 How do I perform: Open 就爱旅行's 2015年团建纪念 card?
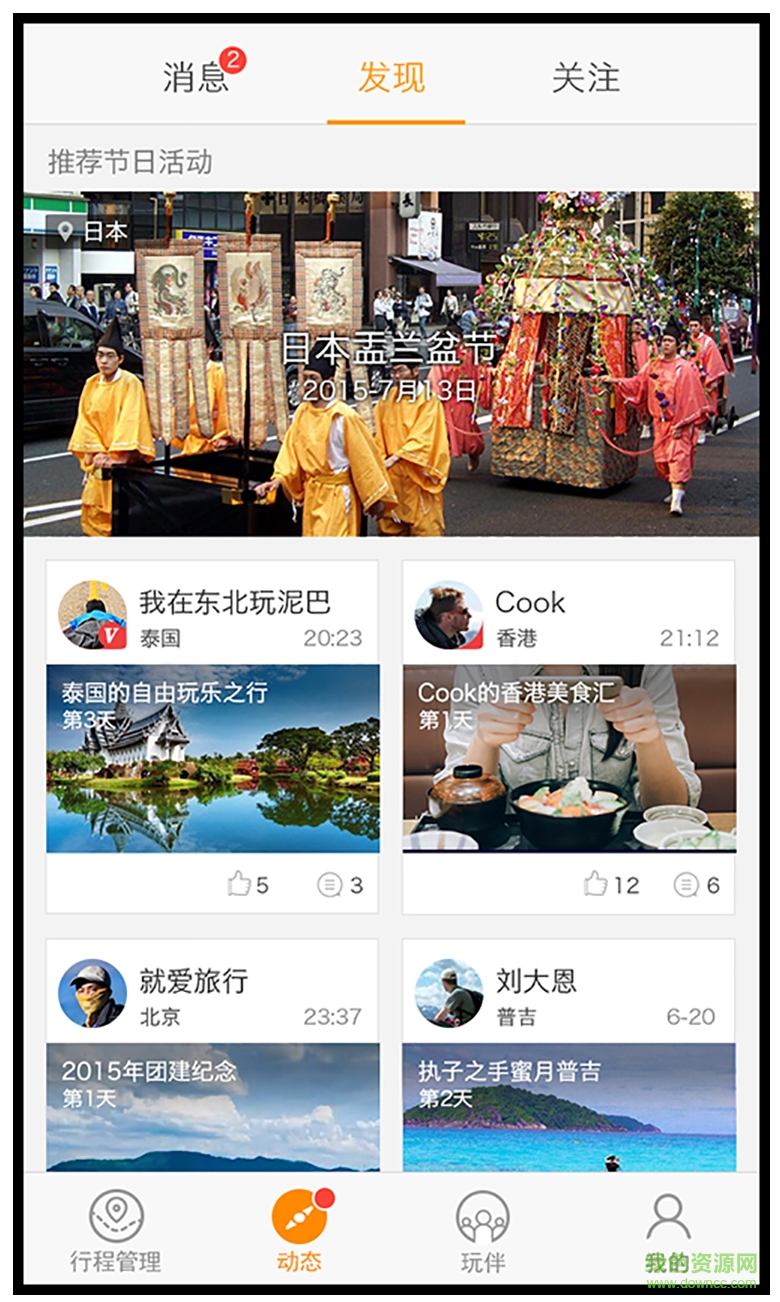pyautogui.click(x=213, y=1105)
